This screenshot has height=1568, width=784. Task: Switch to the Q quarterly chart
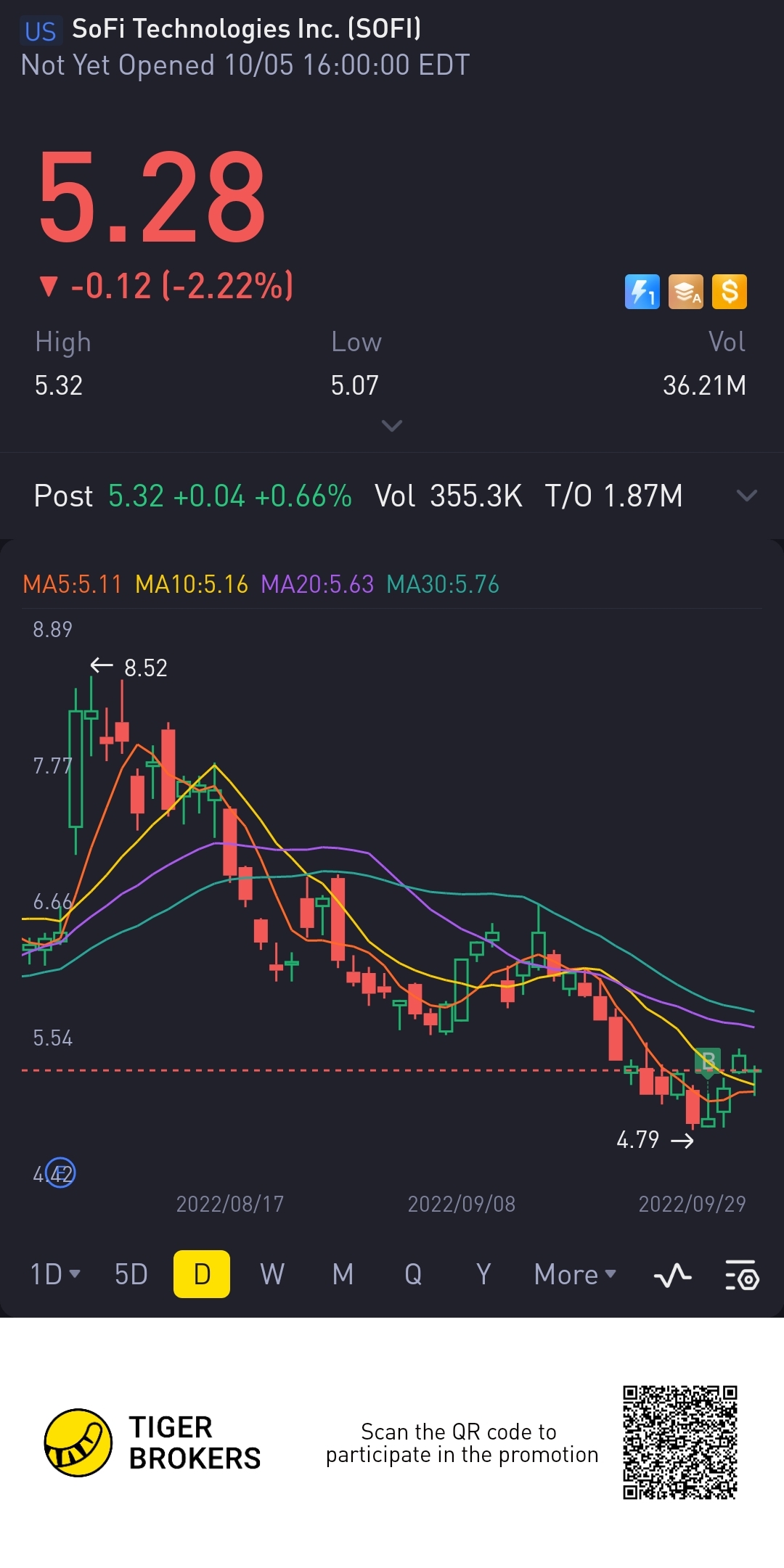(x=413, y=1274)
